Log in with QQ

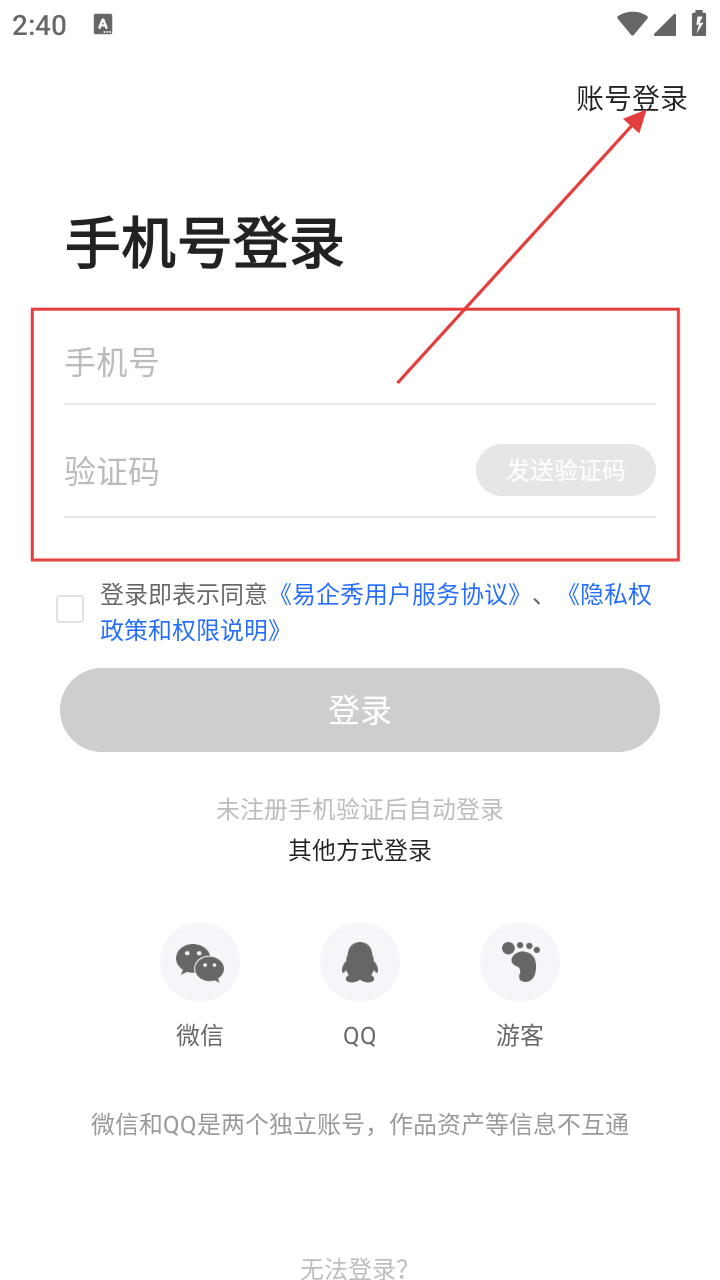tap(360, 962)
